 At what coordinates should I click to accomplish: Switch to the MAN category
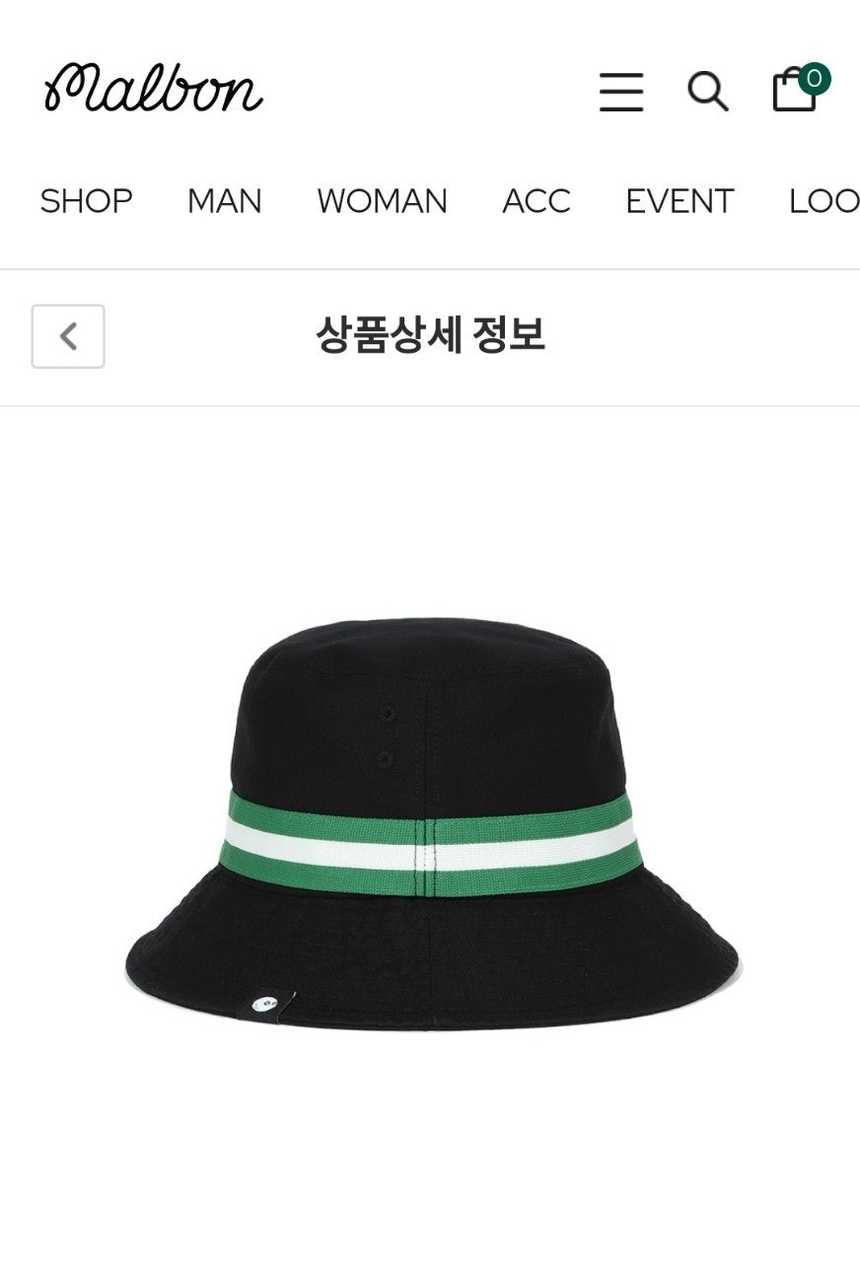[224, 201]
